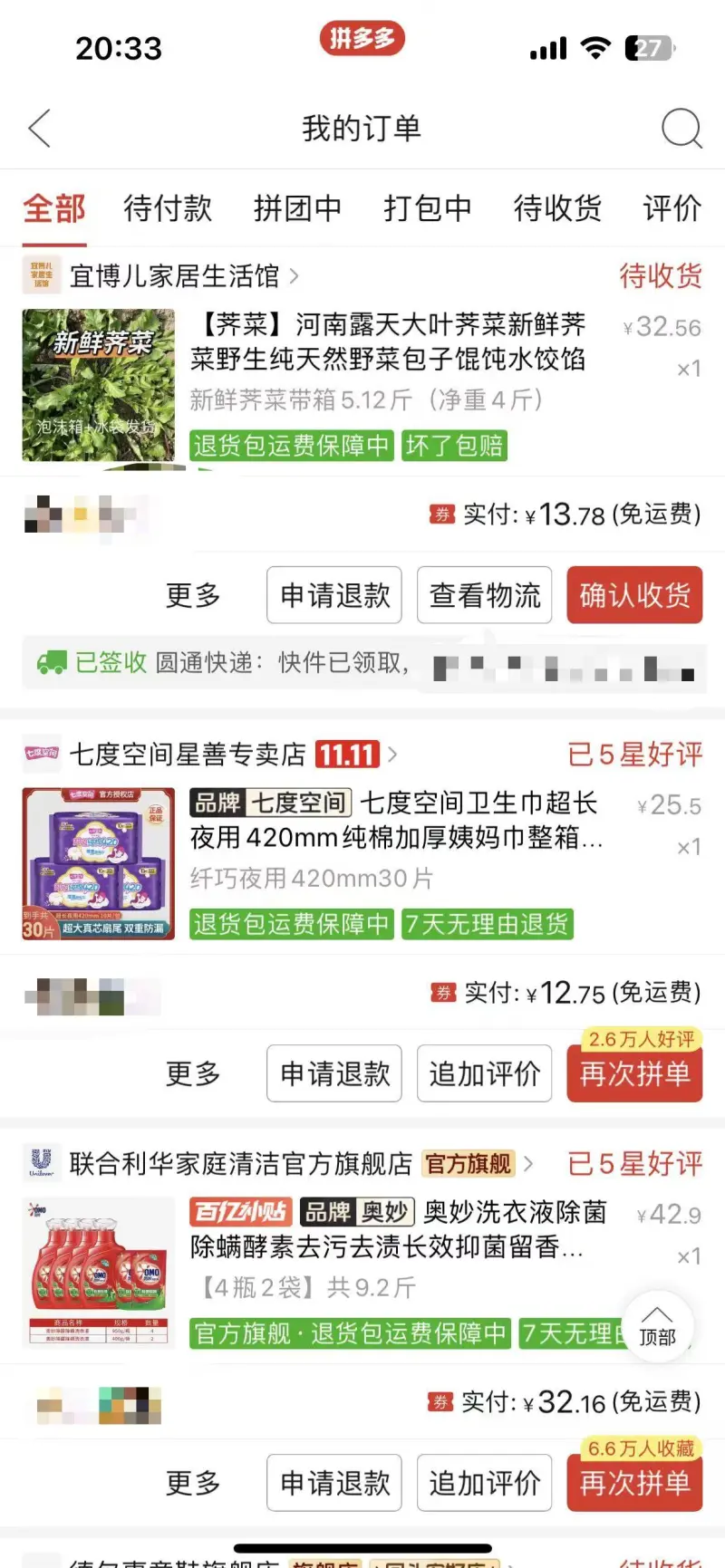Tap 申请退款 for the 奥妙洗衣液 order
The width and height of the screenshot is (725, 1568).
pyautogui.click(x=334, y=1483)
